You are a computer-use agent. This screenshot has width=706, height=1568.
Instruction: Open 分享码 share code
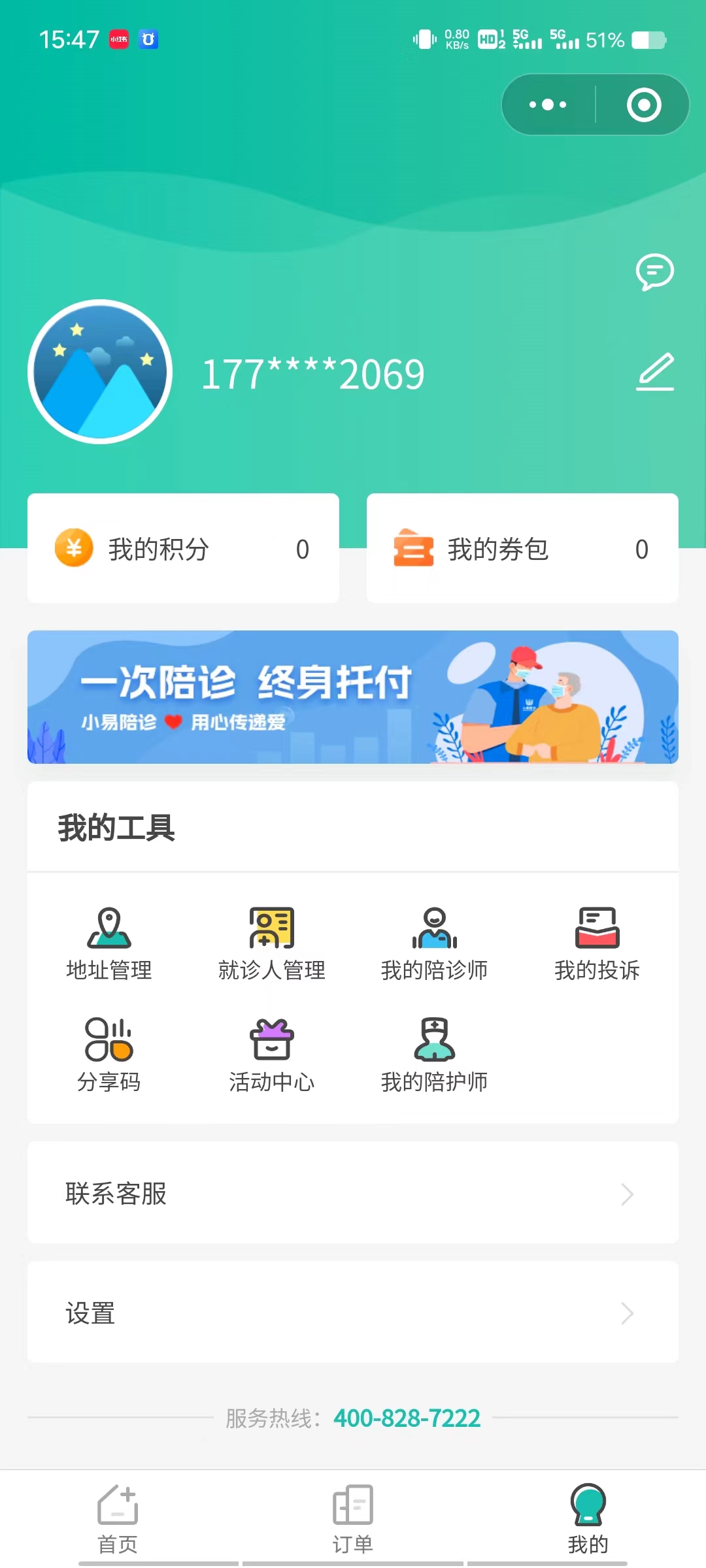point(109,1054)
